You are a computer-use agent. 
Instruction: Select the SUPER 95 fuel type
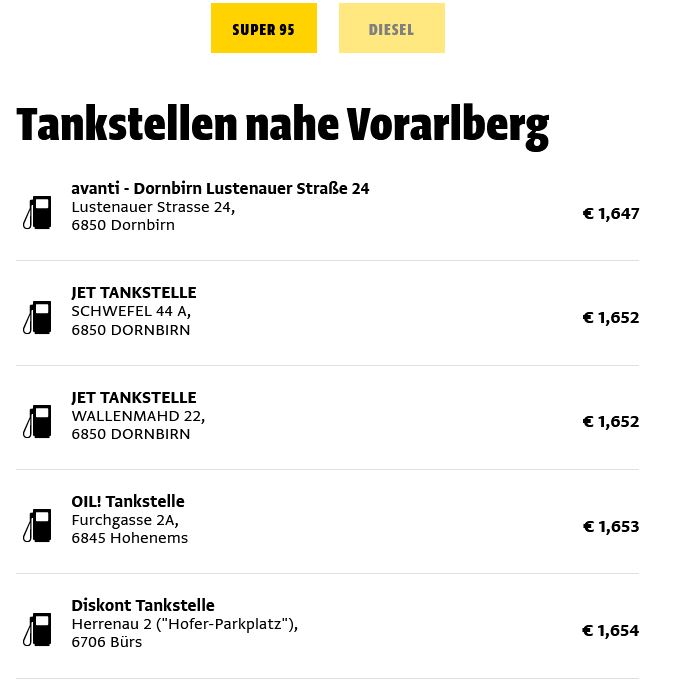click(263, 29)
